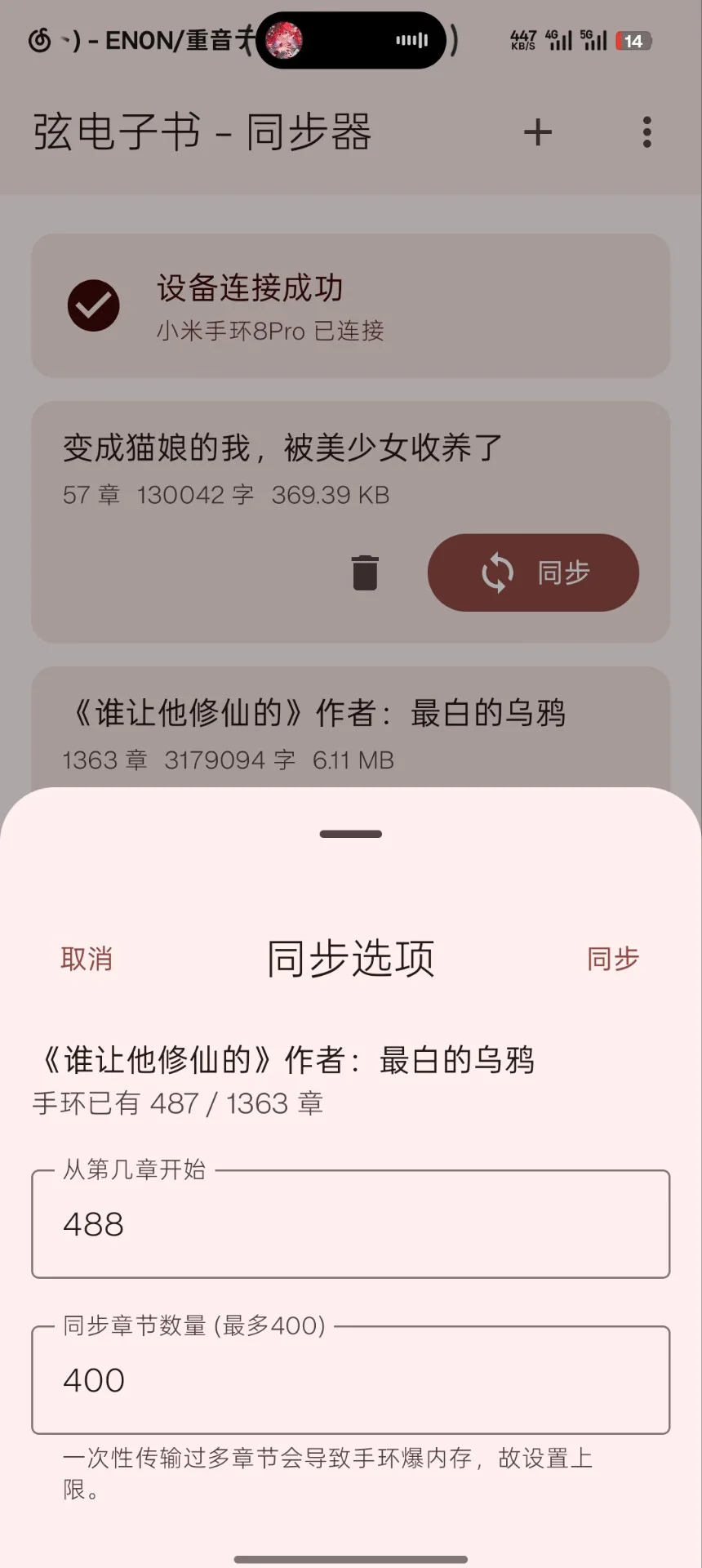This screenshot has width=702, height=1568.
Task: Tap the sync arrows icon inside the 同步 button
Action: [x=496, y=572]
